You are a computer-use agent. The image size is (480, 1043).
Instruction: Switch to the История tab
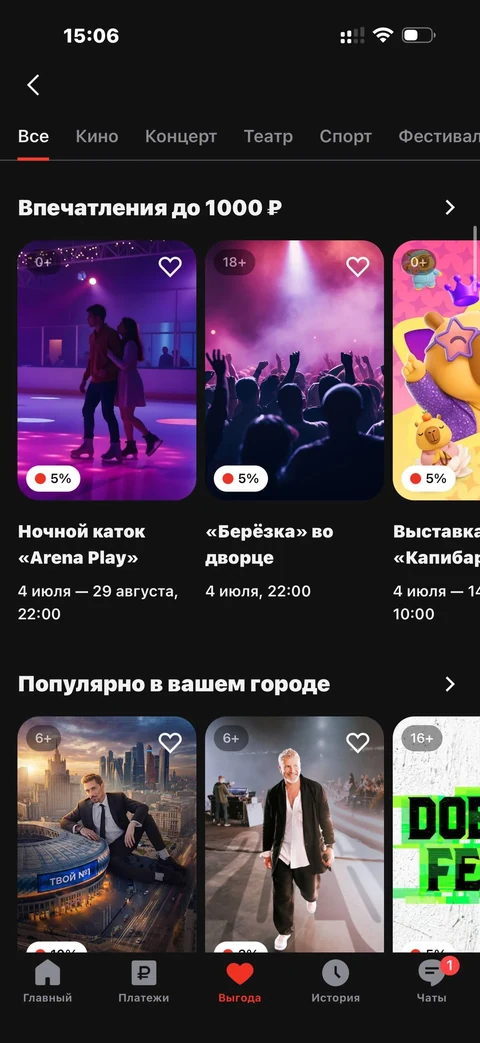coord(336,982)
